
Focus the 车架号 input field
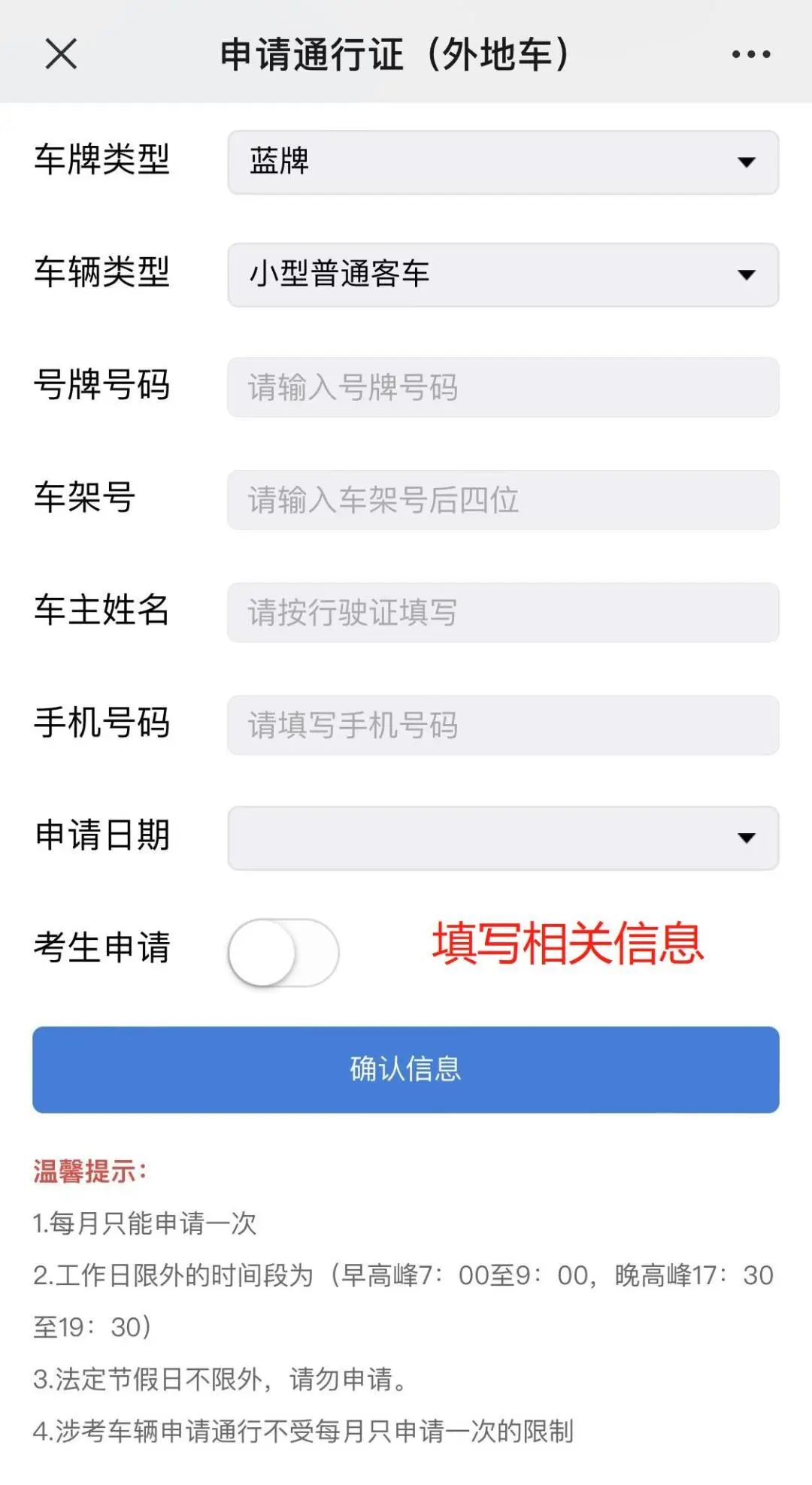[502, 500]
